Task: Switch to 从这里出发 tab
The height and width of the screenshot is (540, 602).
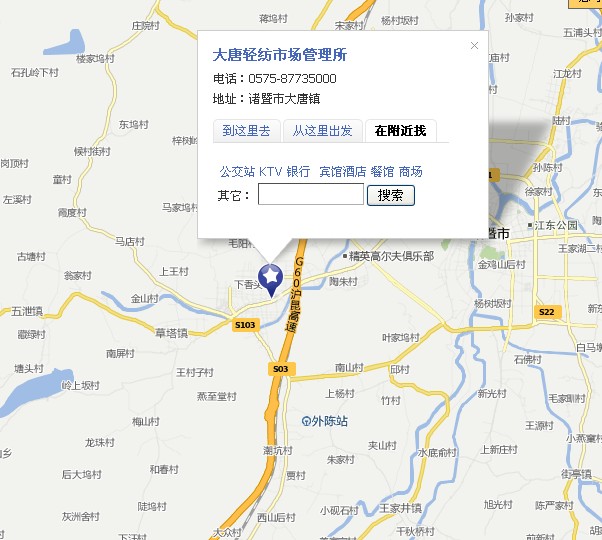Action: click(322, 131)
